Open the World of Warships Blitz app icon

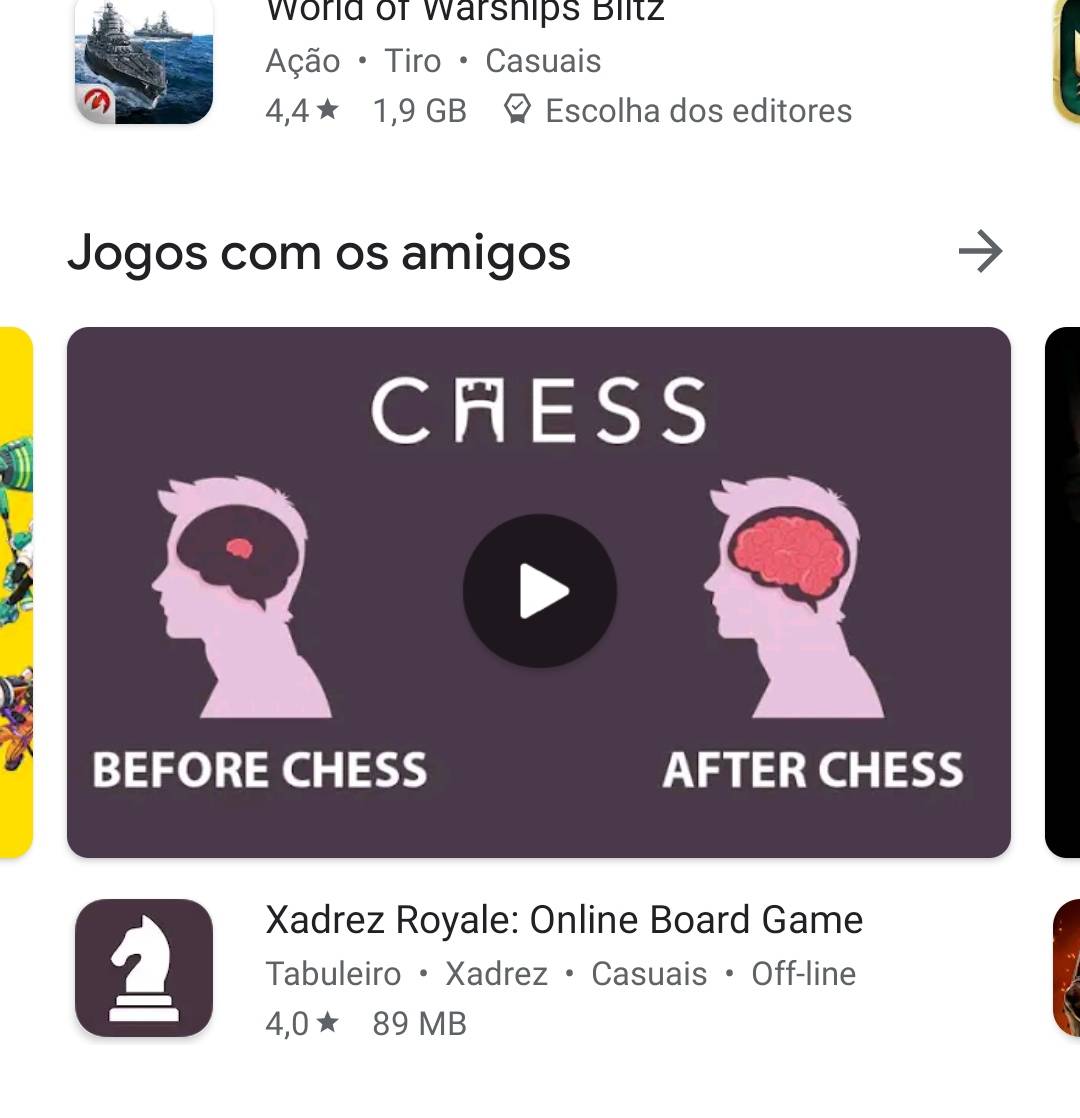143,60
